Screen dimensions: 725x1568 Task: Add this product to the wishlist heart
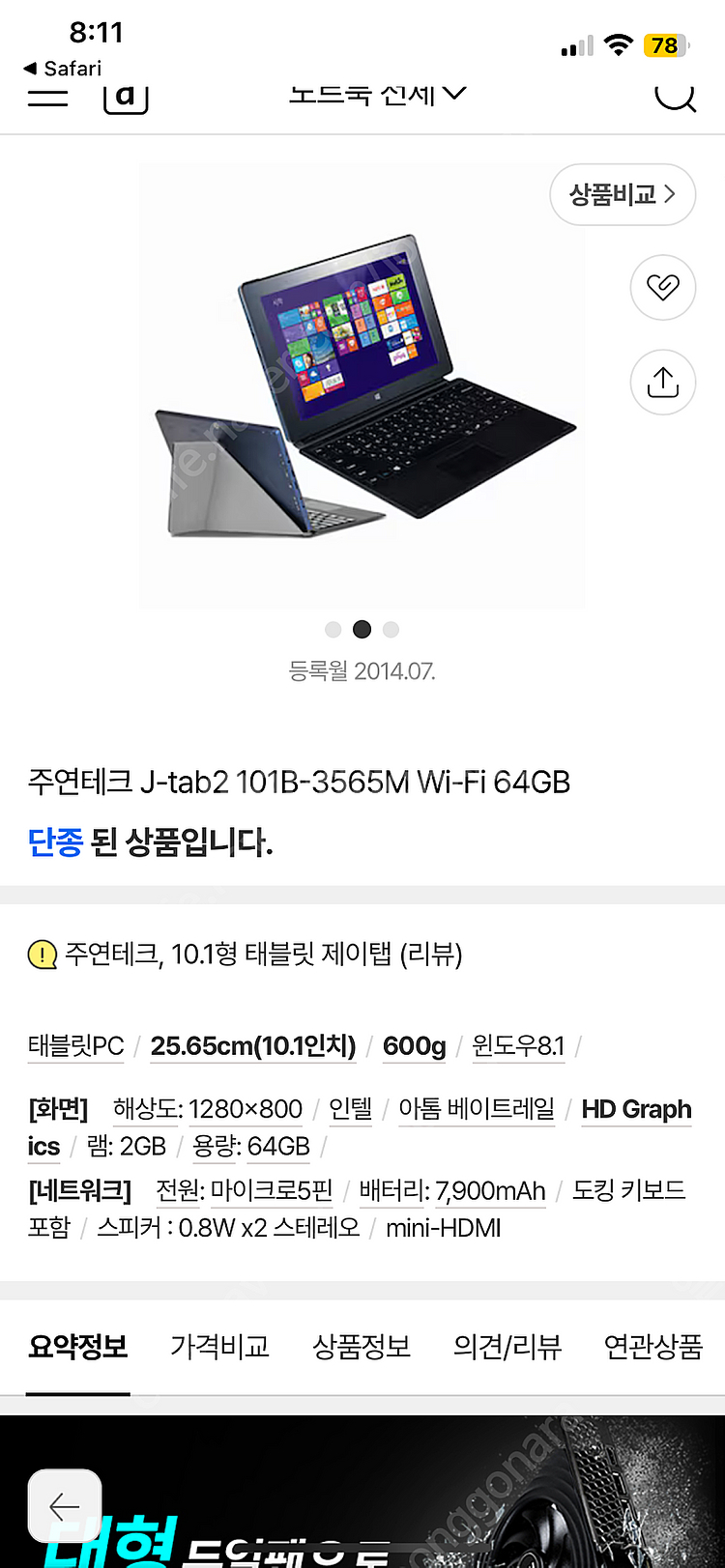tap(662, 287)
